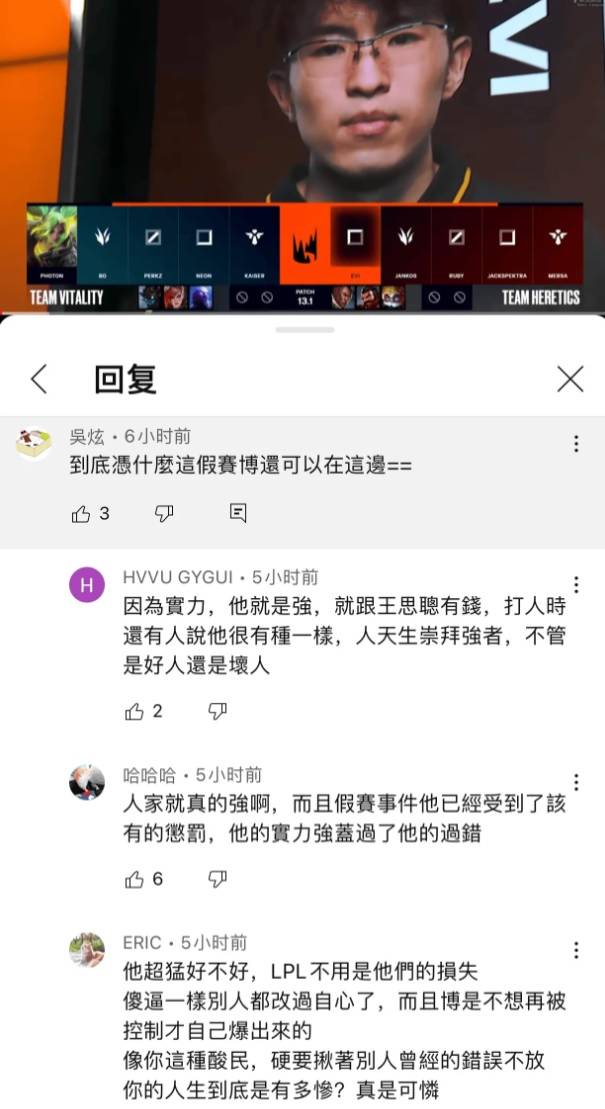Viewport: 605px width, 1109px height.
Task: Dislike HVVU GYGUI's reply
Action: click(217, 711)
